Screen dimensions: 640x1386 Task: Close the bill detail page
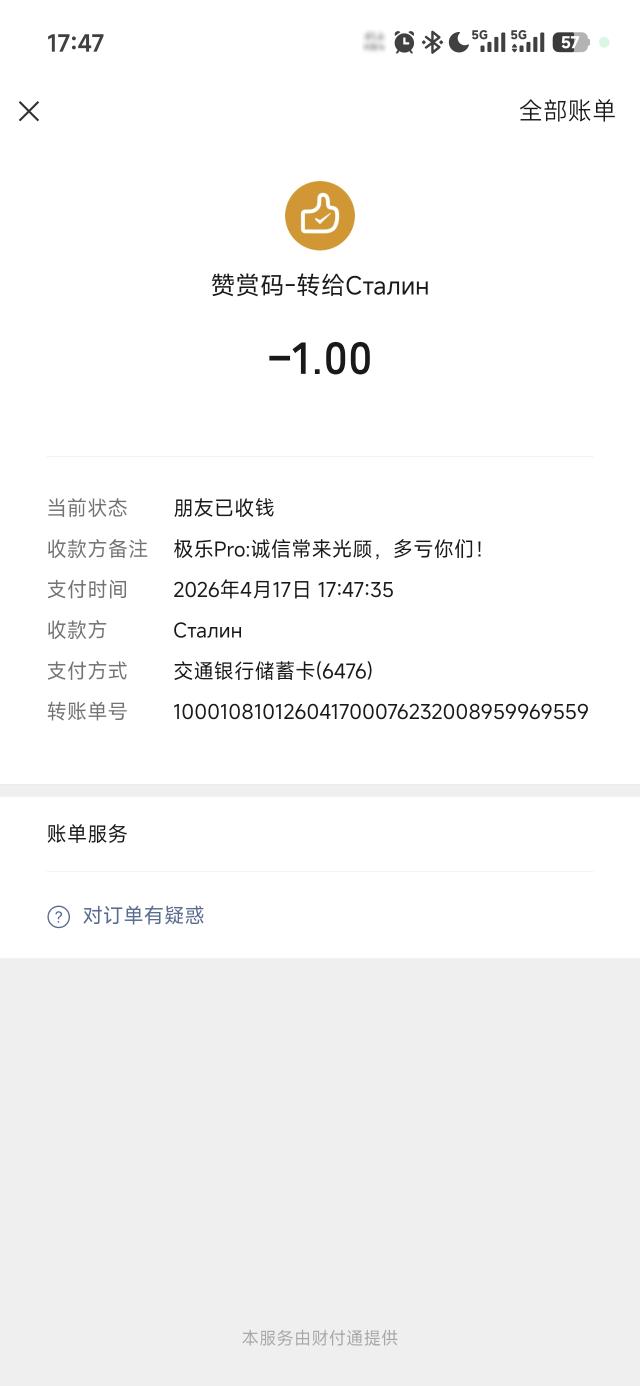pos(29,111)
